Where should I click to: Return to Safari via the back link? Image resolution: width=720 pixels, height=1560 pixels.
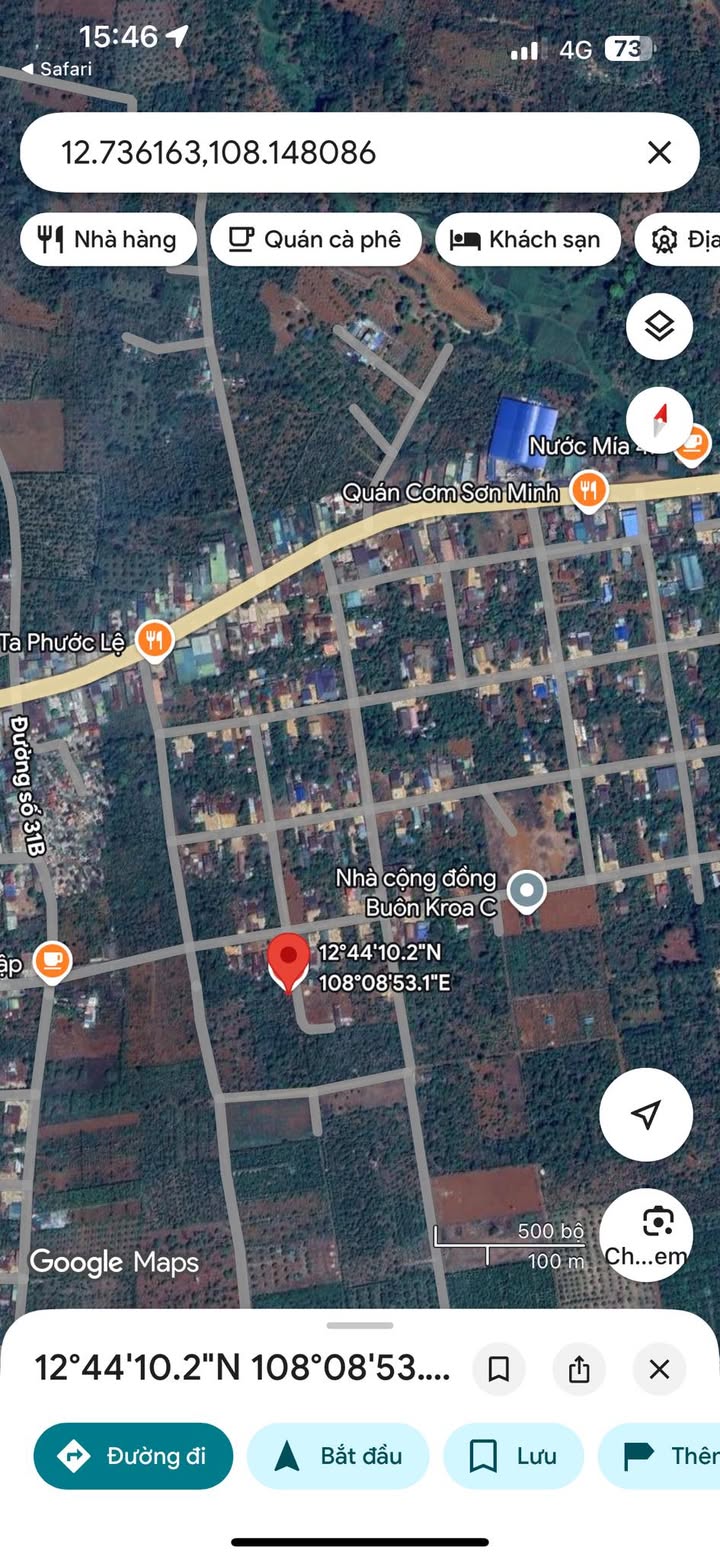[57, 69]
